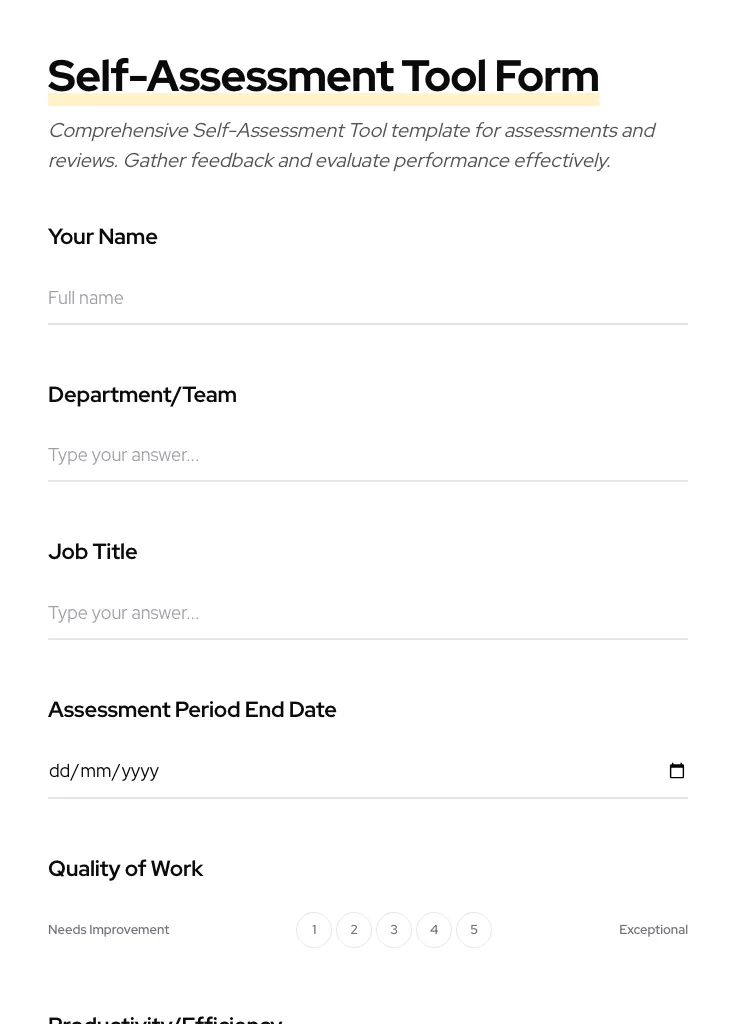This screenshot has width=736, height=1024.
Task: Open the date picker calendar icon
Action: (x=677, y=770)
